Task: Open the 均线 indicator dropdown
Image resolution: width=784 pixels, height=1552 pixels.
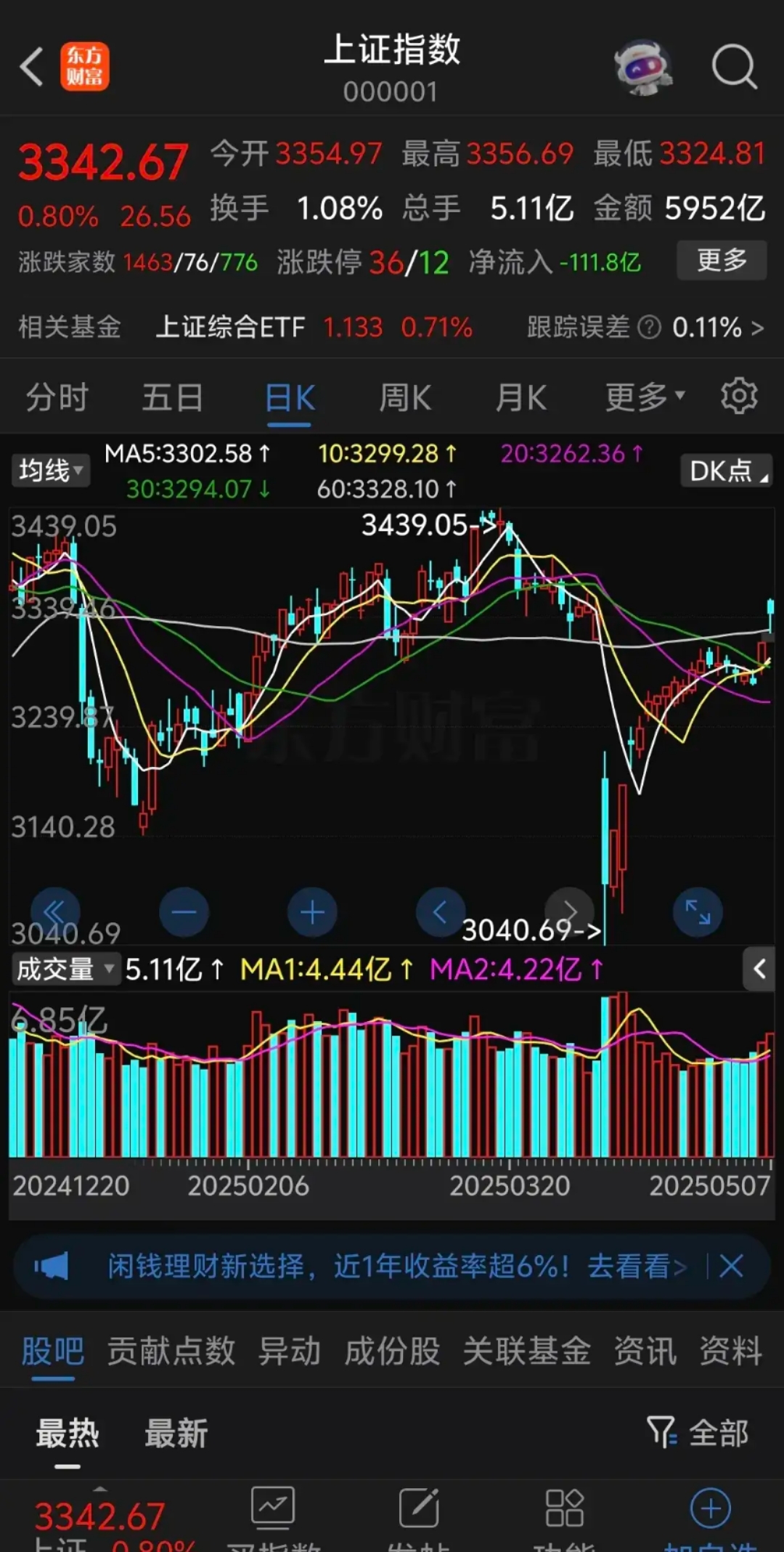Action: pyautogui.click(x=50, y=471)
